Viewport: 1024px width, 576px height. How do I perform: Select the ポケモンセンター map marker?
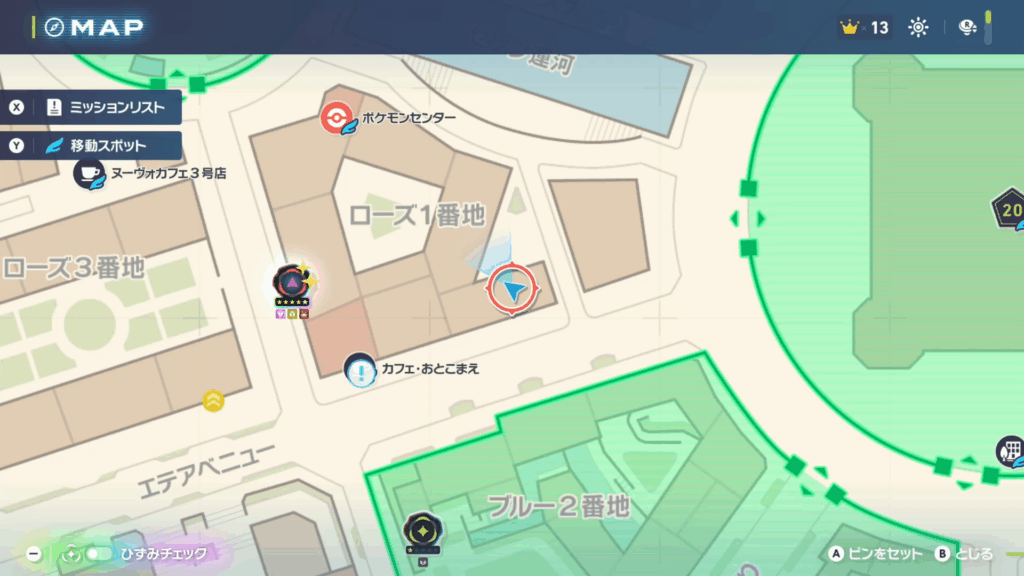tap(336, 118)
